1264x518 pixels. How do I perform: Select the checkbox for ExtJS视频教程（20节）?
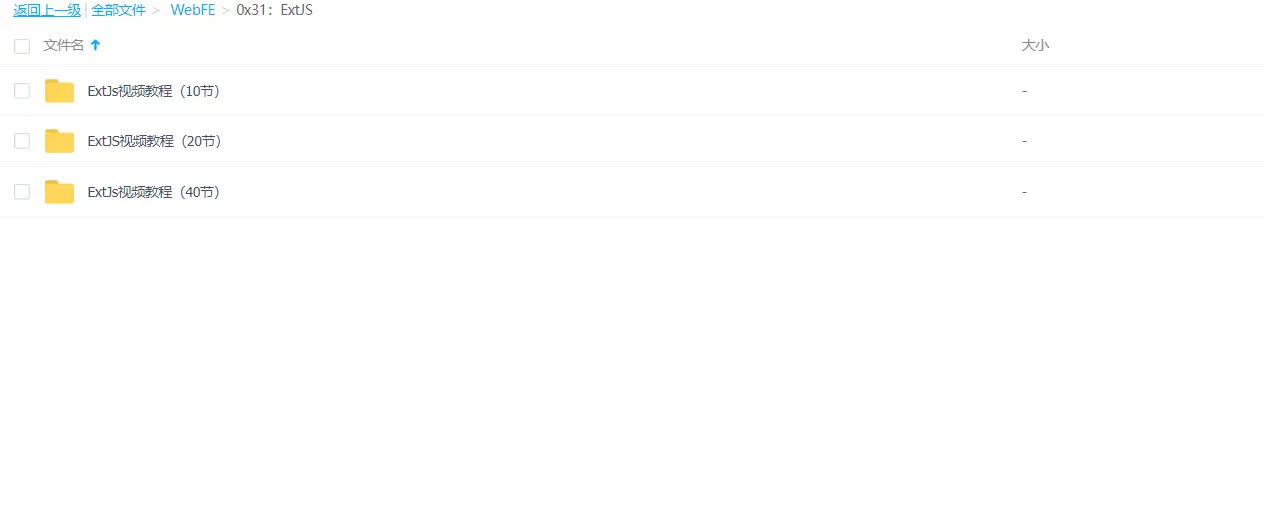[22, 141]
